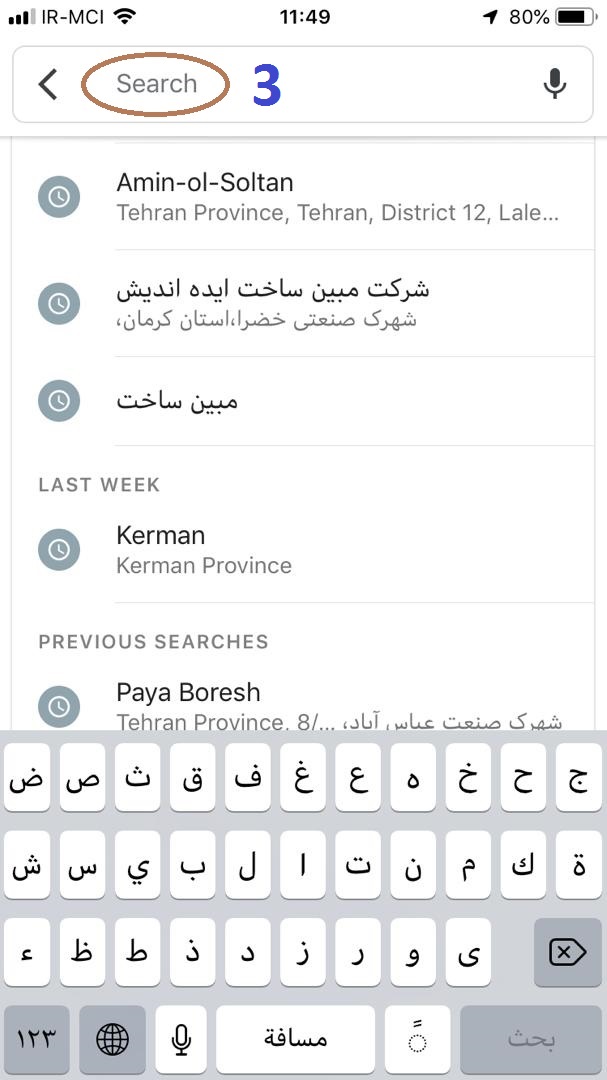Screen dimensions: 607x1080
Task: Open recent search Amin-ol-Soltan
Action: [338, 196]
